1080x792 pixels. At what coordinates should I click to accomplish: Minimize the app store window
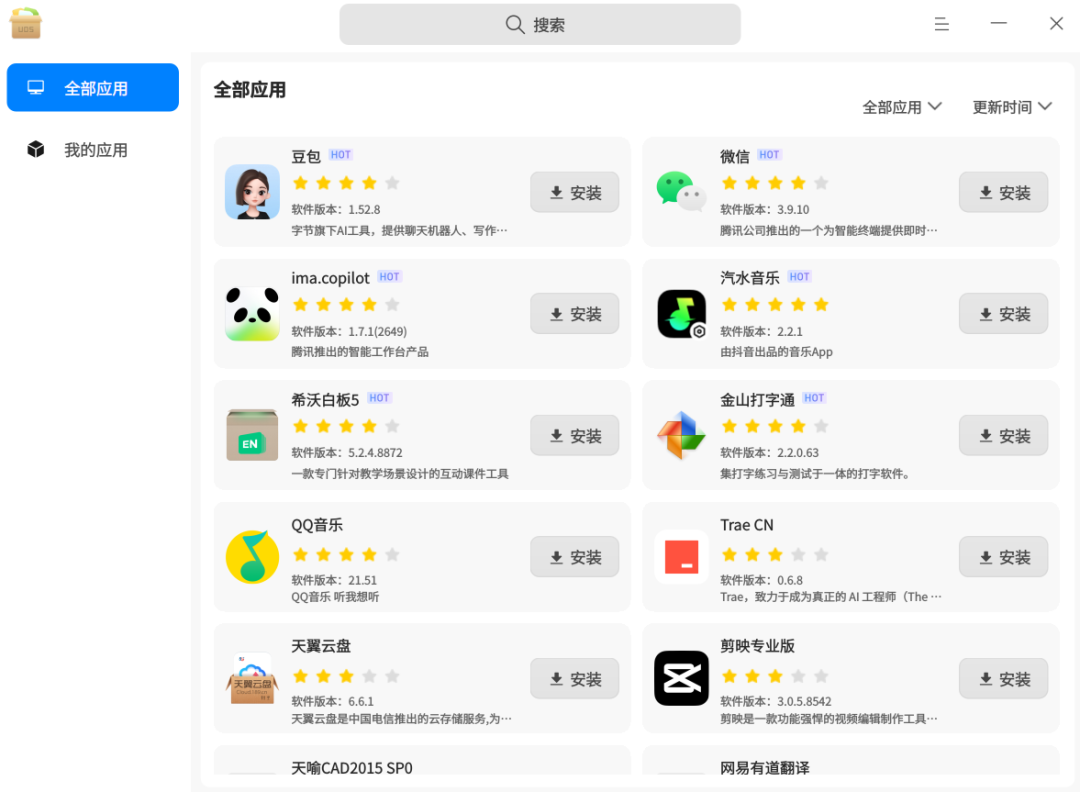click(998, 24)
